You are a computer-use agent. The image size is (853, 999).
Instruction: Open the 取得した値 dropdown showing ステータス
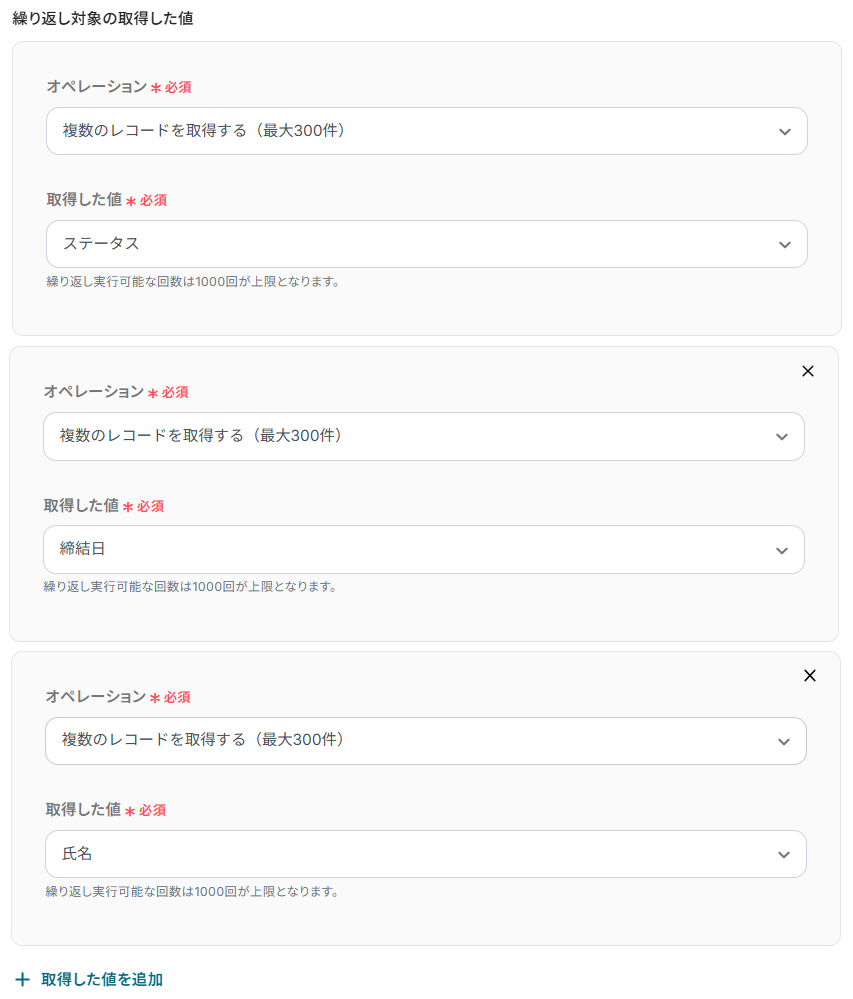click(x=426, y=244)
